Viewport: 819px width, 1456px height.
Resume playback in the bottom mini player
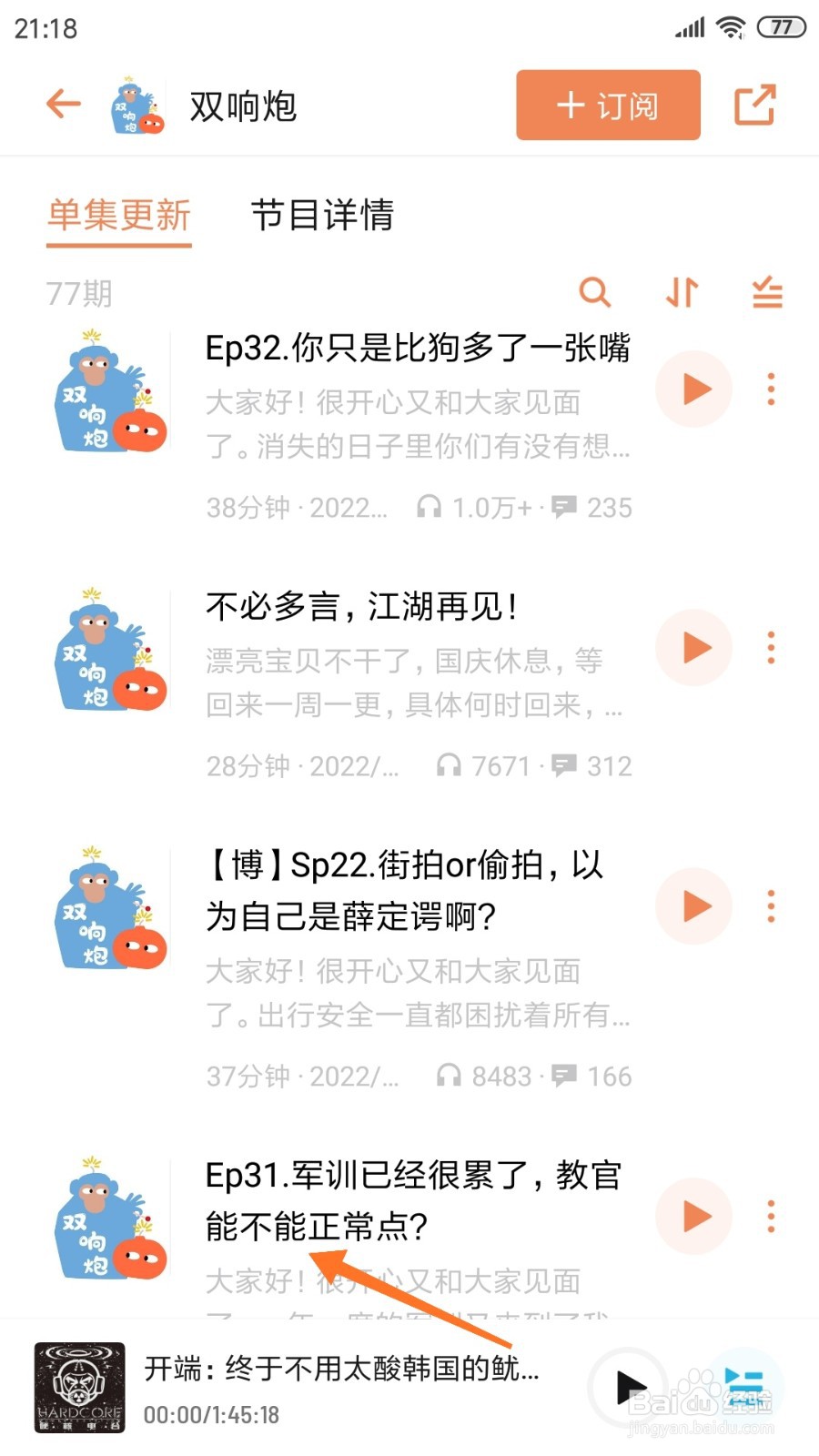630,1388
